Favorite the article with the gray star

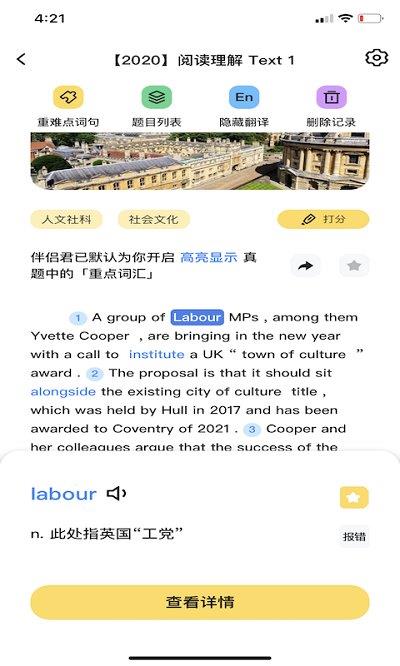pos(354,266)
